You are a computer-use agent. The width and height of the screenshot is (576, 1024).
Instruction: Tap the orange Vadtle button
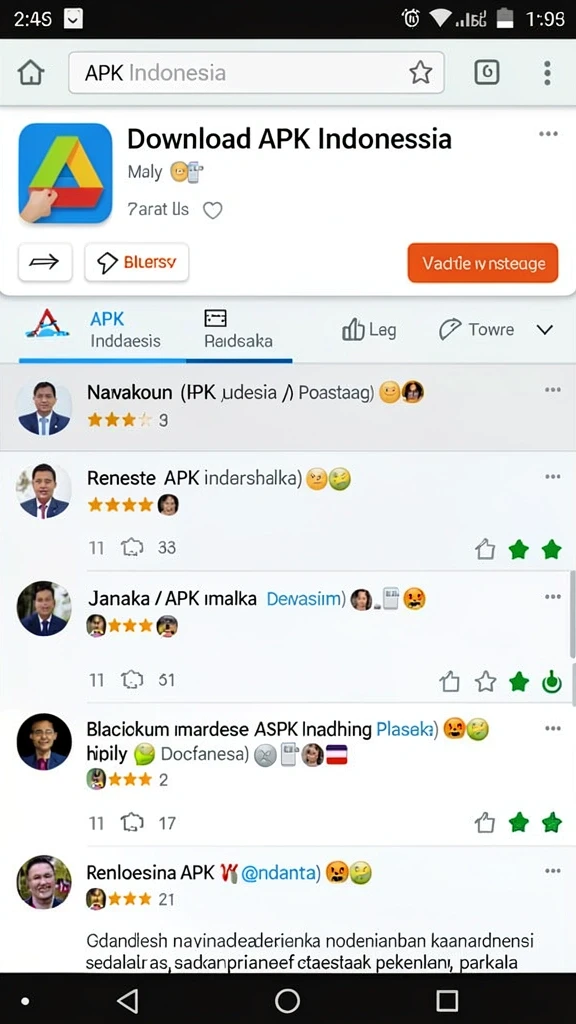[483, 263]
